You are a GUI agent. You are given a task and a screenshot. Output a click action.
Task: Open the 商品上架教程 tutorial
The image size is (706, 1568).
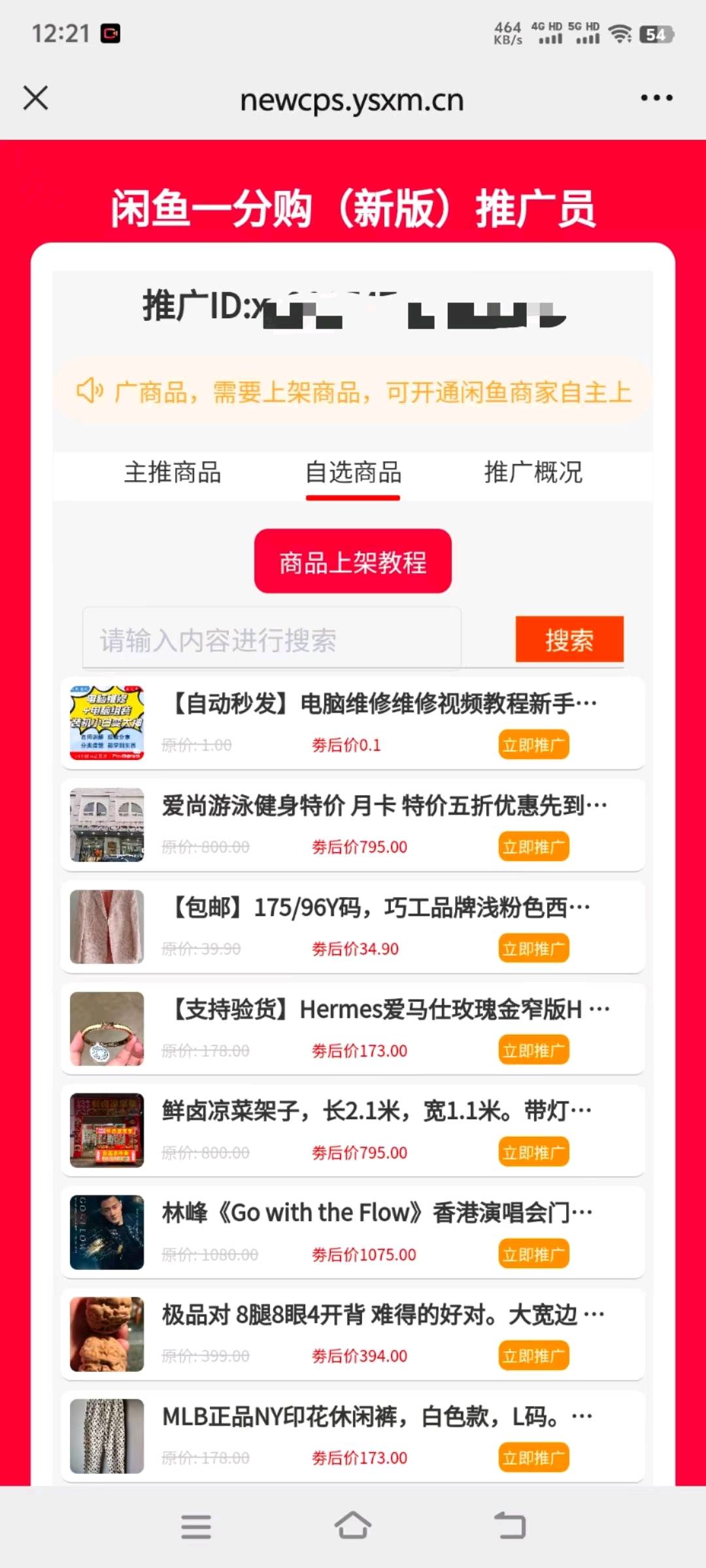(x=353, y=562)
